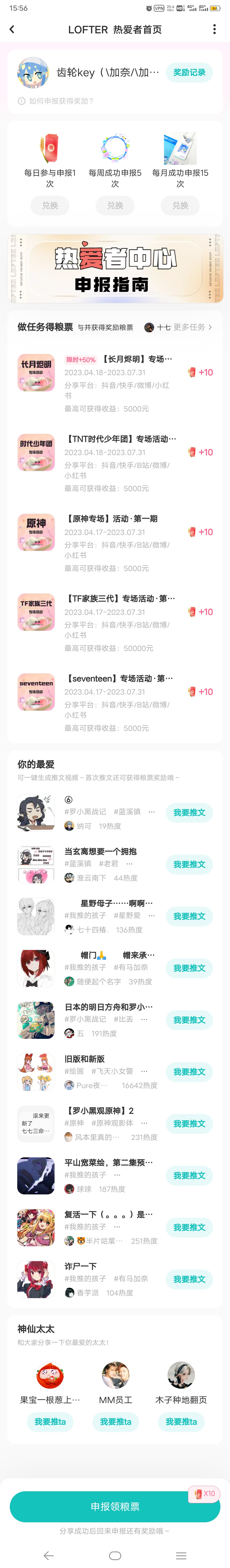Expand 更多任务 list
This screenshot has height=1568, width=230.
pos(192,327)
